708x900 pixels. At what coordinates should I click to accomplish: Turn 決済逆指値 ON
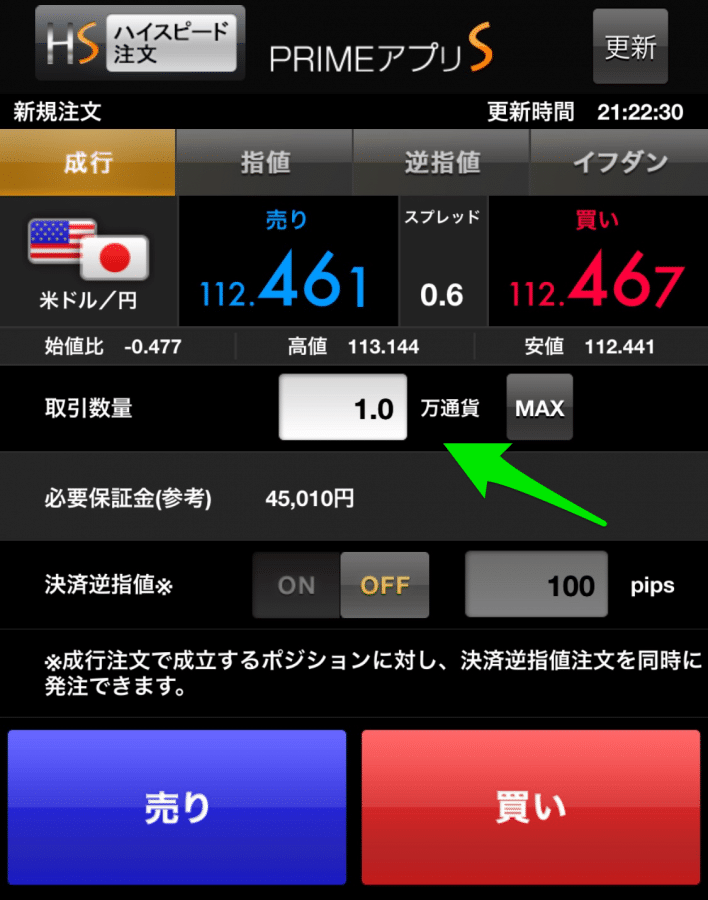tap(297, 585)
